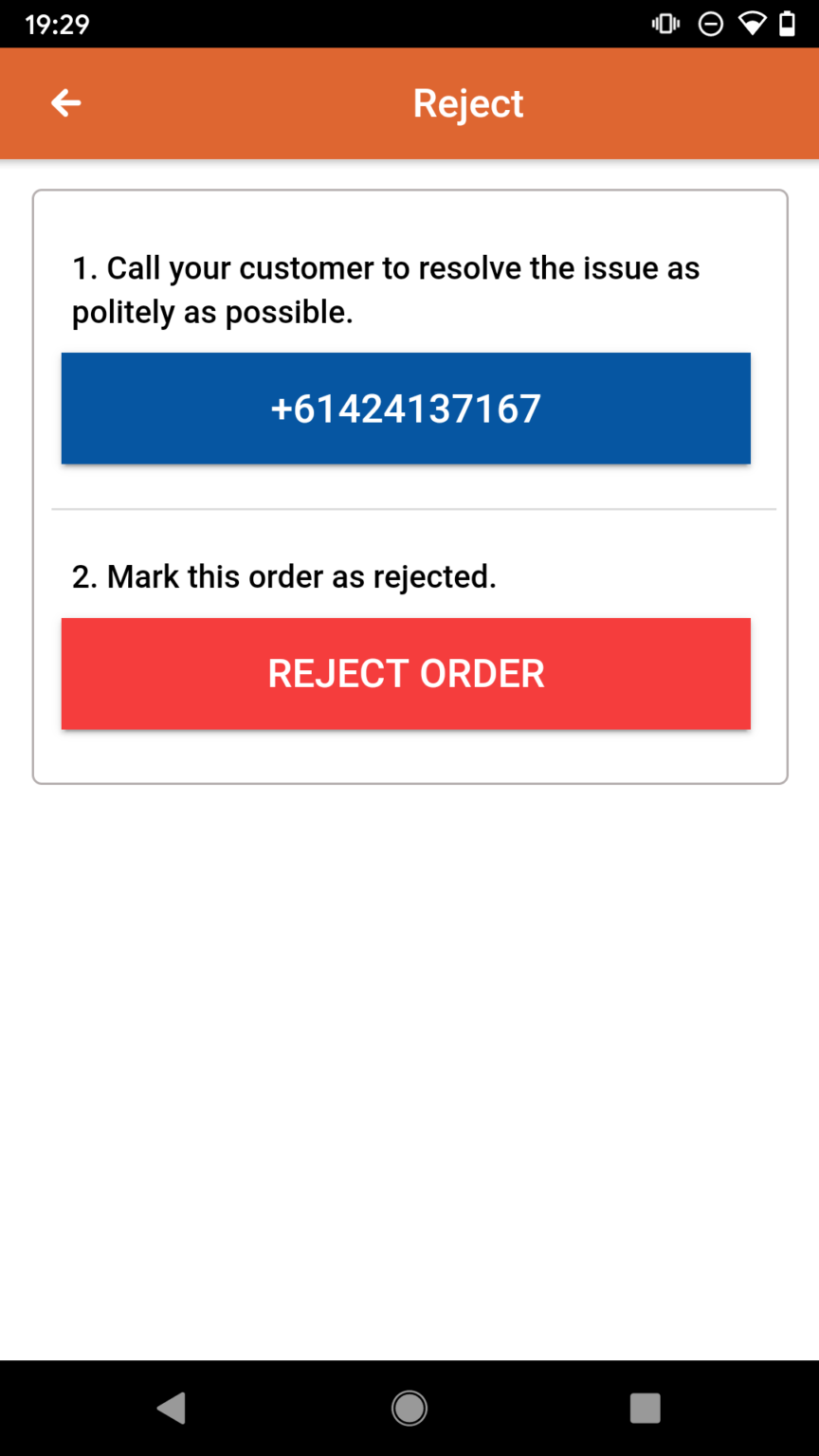819x1456 pixels.
Task: Call the customer at +61424137167
Action: pyautogui.click(x=406, y=409)
